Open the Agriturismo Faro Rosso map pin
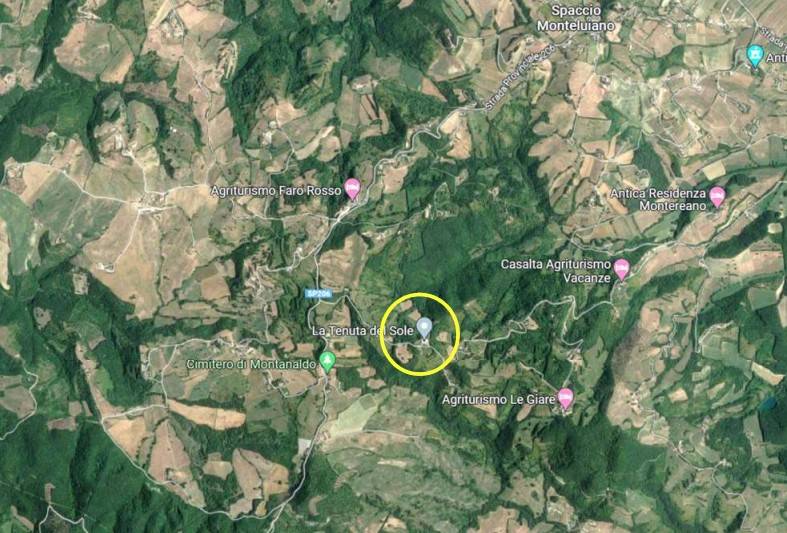787x533 pixels. [x=352, y=188]
